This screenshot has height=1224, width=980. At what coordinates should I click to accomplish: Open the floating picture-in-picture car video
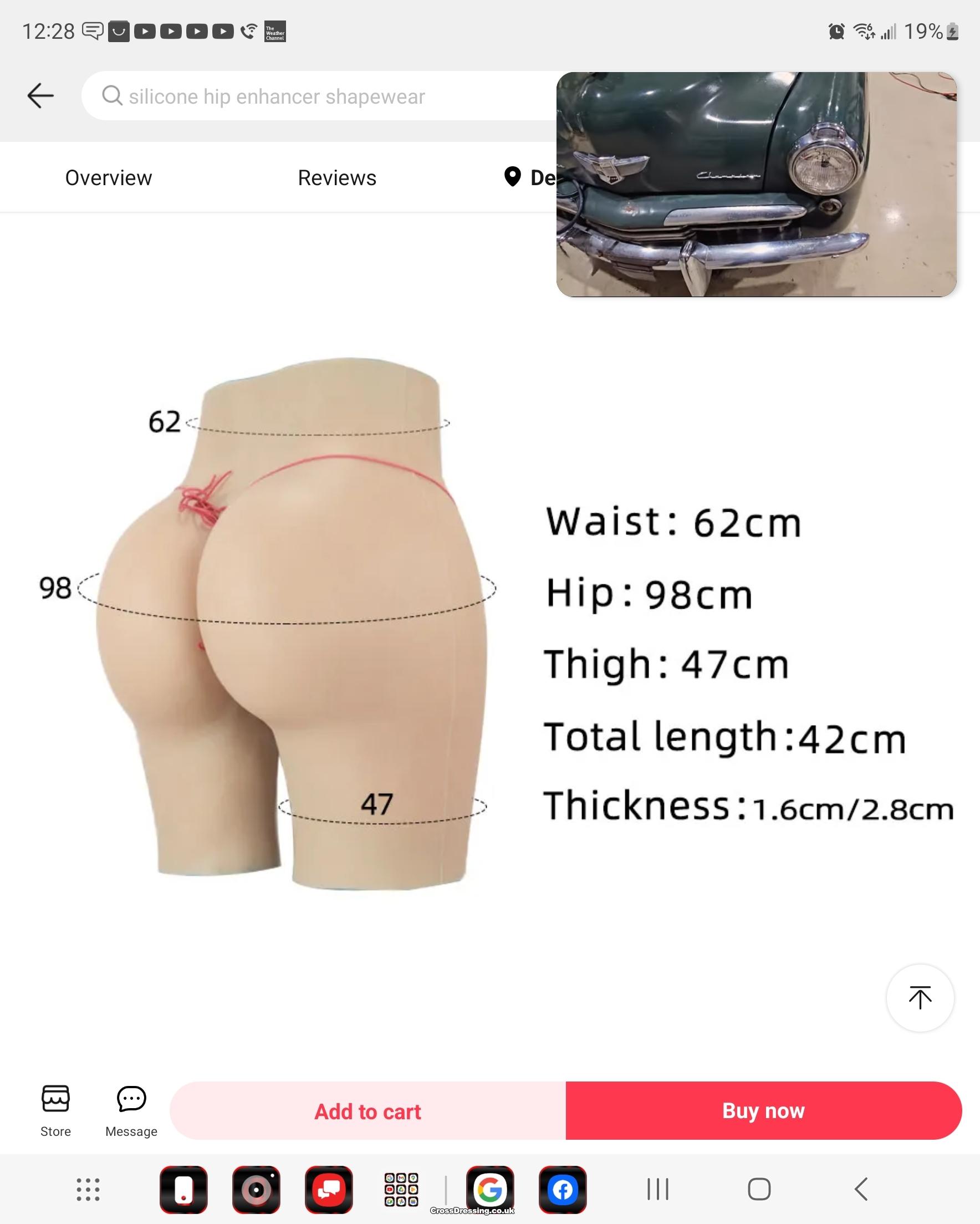pos(756,185)
